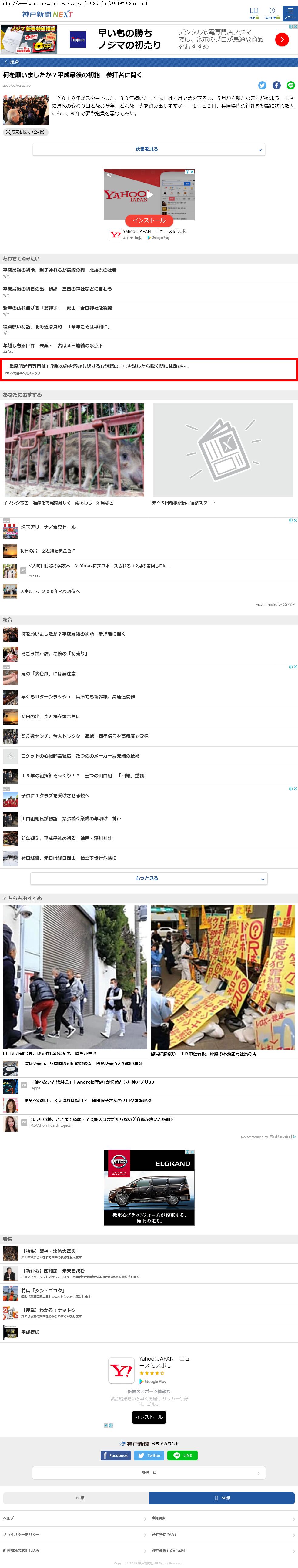Enlarge the article photos (写真を拡大)

click(25, 132)
